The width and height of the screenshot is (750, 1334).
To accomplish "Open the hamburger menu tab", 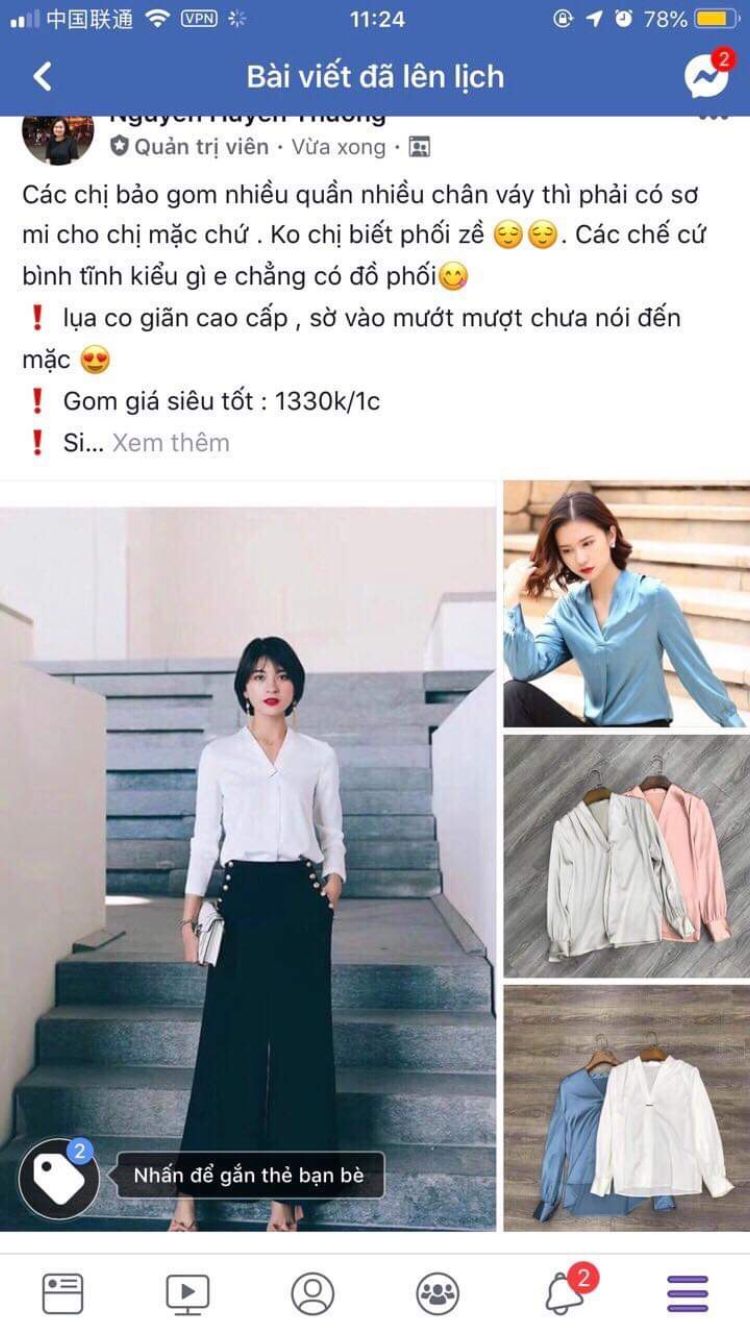I will 687,1293.
